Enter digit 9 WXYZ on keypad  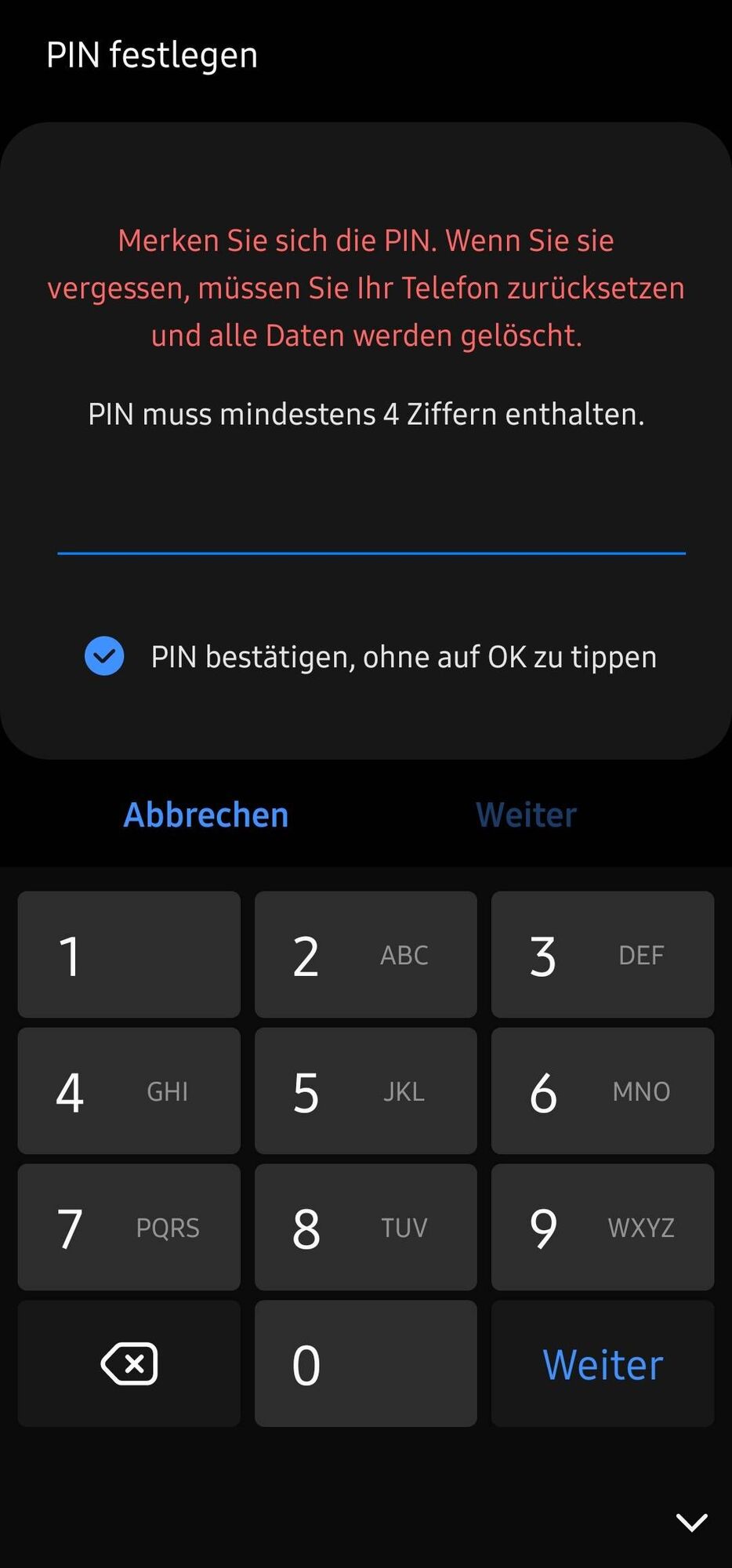[602, 1227]
